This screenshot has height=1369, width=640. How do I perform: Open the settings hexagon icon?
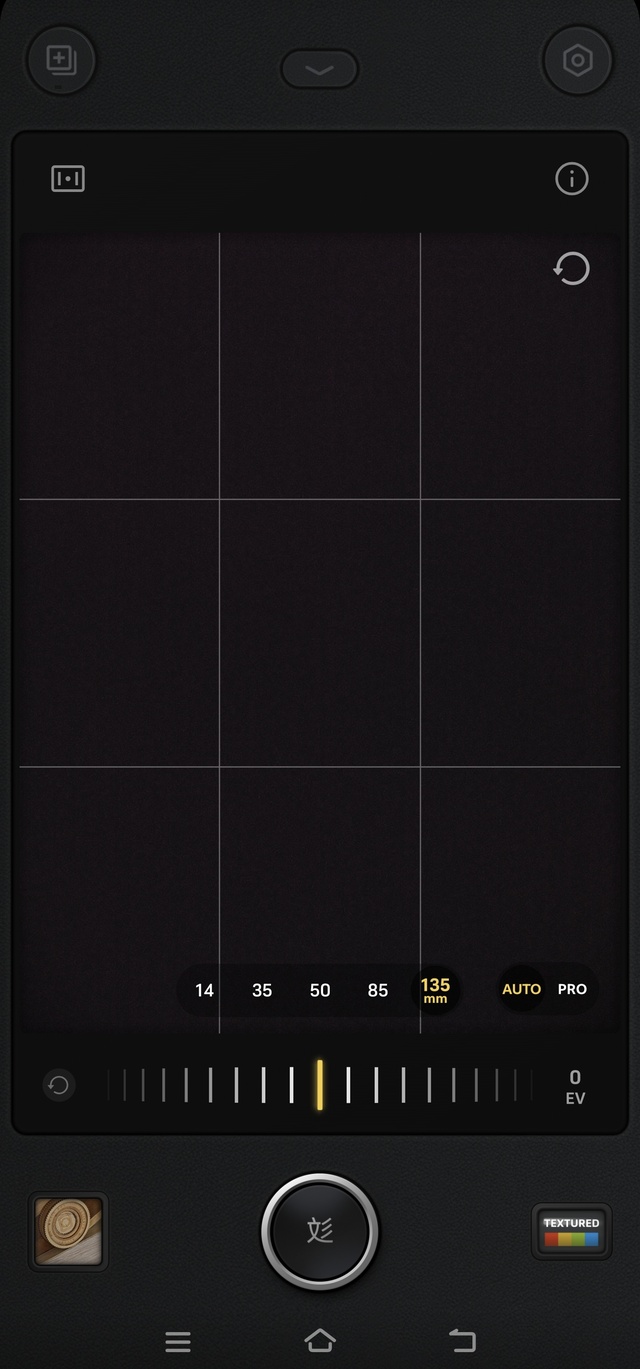(577, 61)
